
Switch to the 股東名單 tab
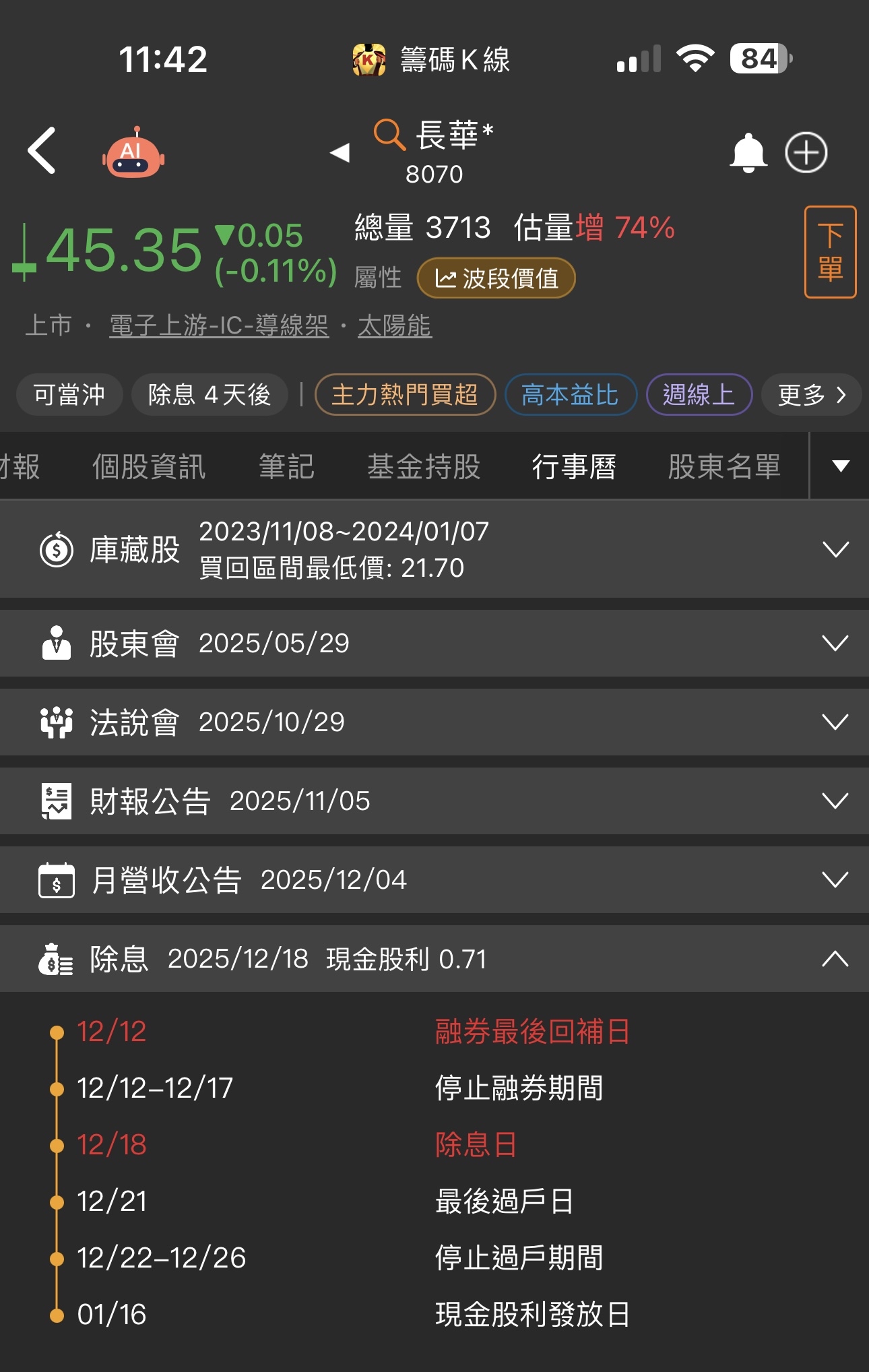point(724,466)
